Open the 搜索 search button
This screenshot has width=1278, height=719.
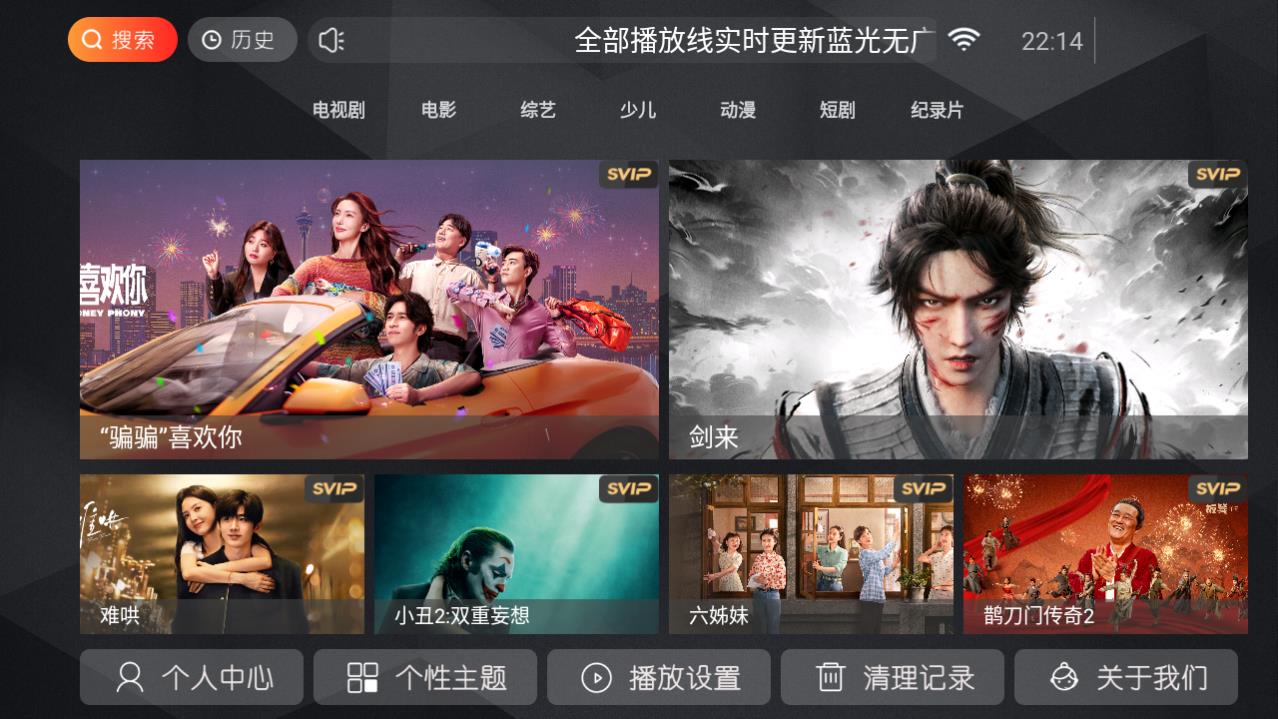pos(122,40)
